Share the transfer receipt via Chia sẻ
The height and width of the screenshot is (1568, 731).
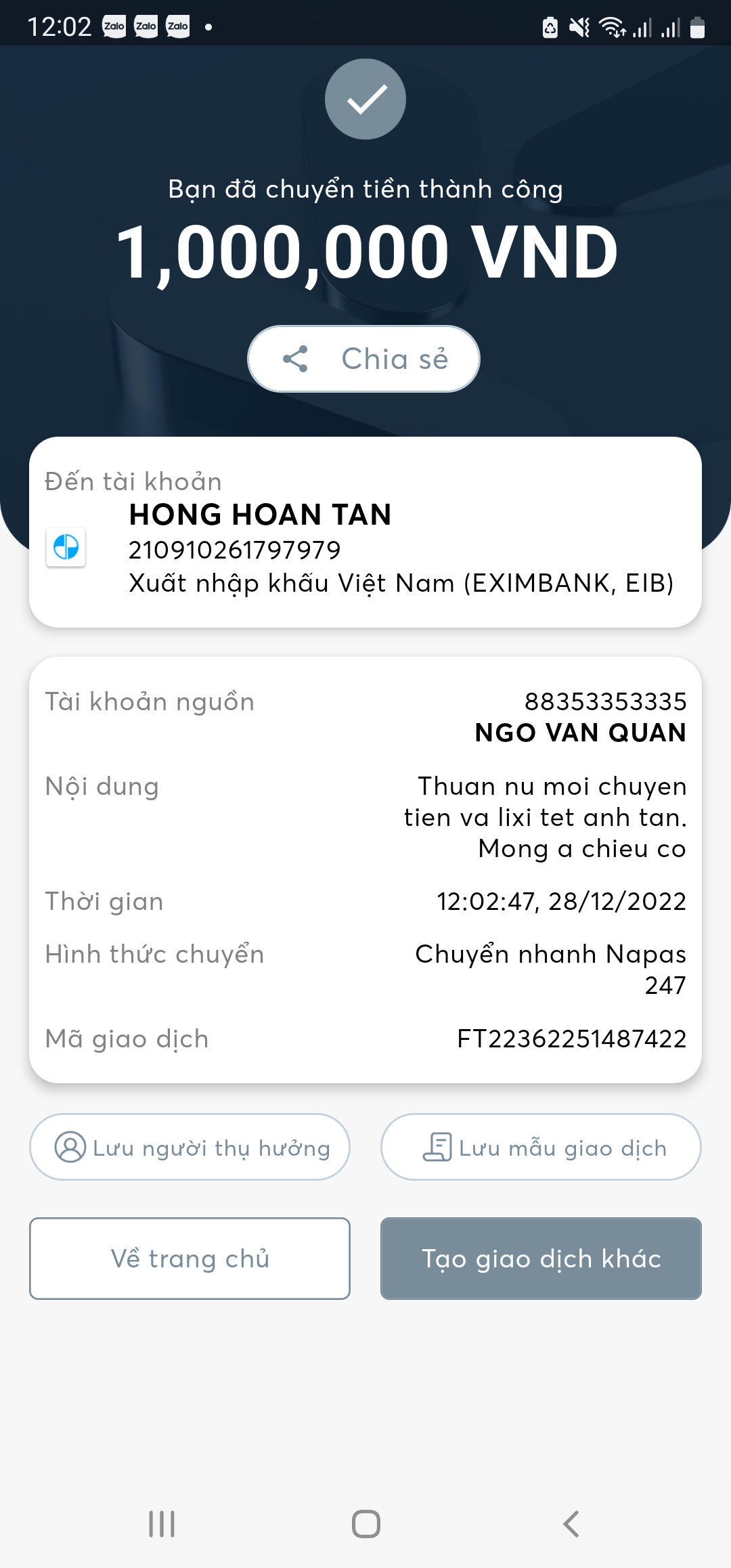(x=364, y=359)
